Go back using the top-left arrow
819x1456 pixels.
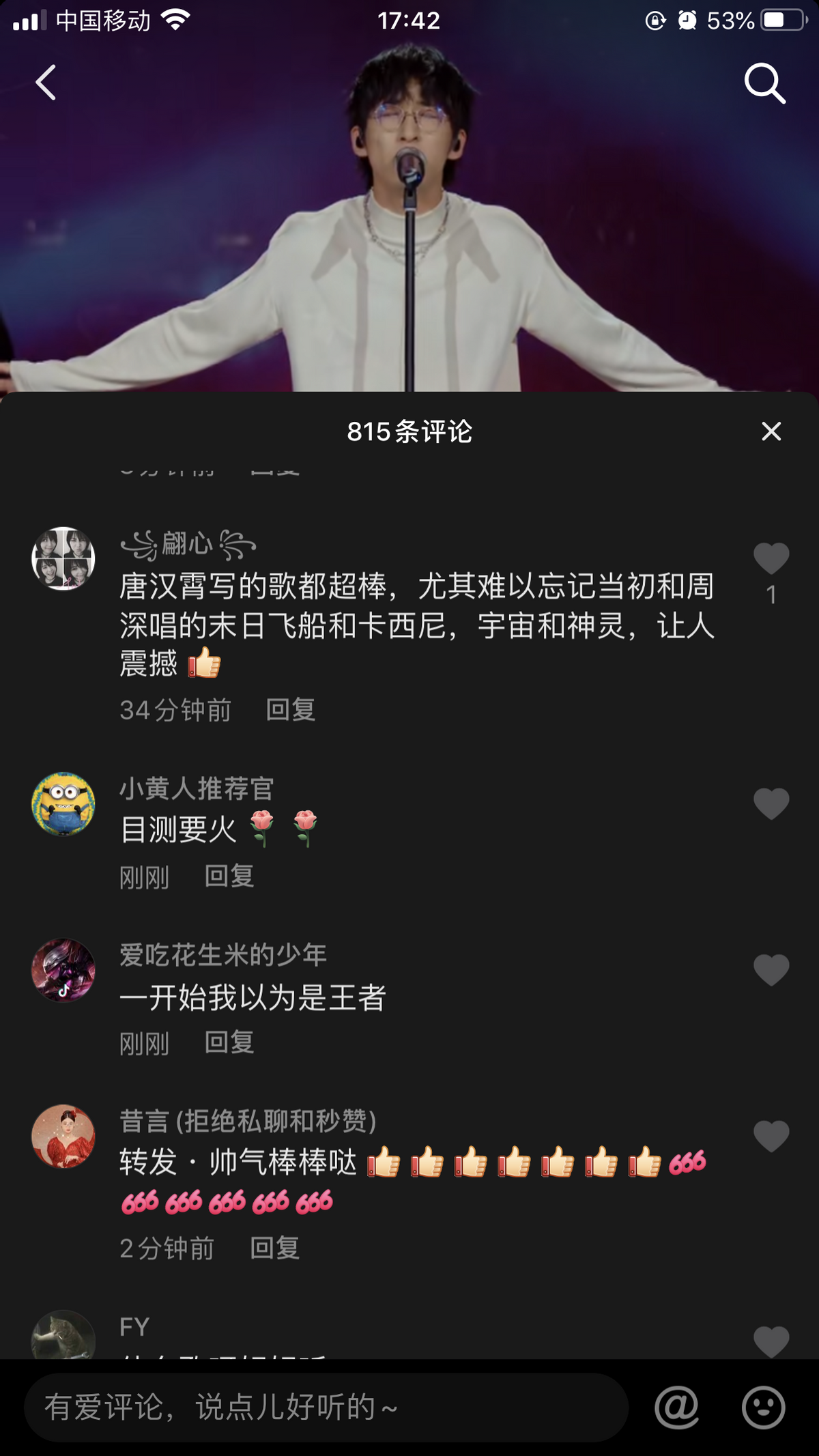tap(46, 83)
